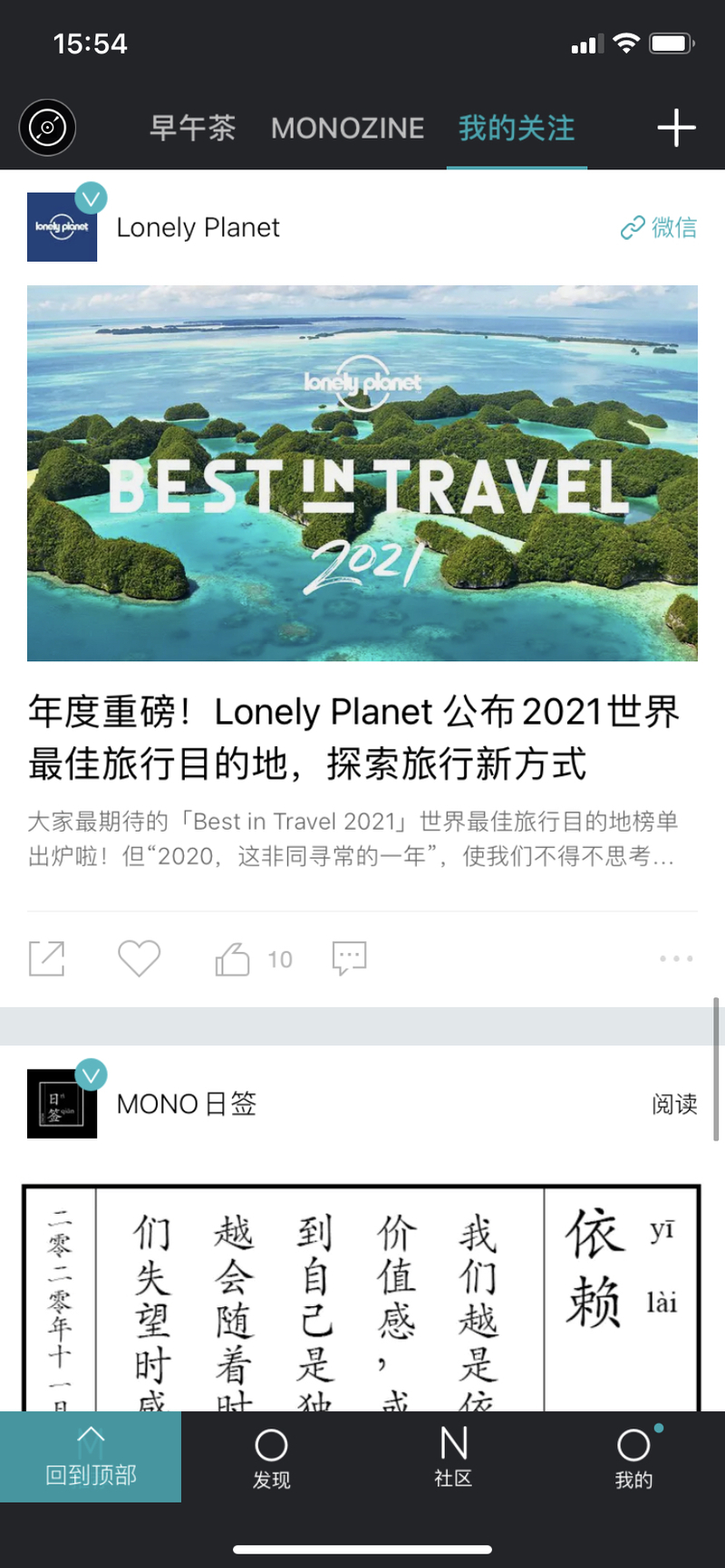This screenshot has width=725, height=1568.
Task: Tap 回到顶部 to return to top
Action: pyautogui.click(x=91, y=1457)
